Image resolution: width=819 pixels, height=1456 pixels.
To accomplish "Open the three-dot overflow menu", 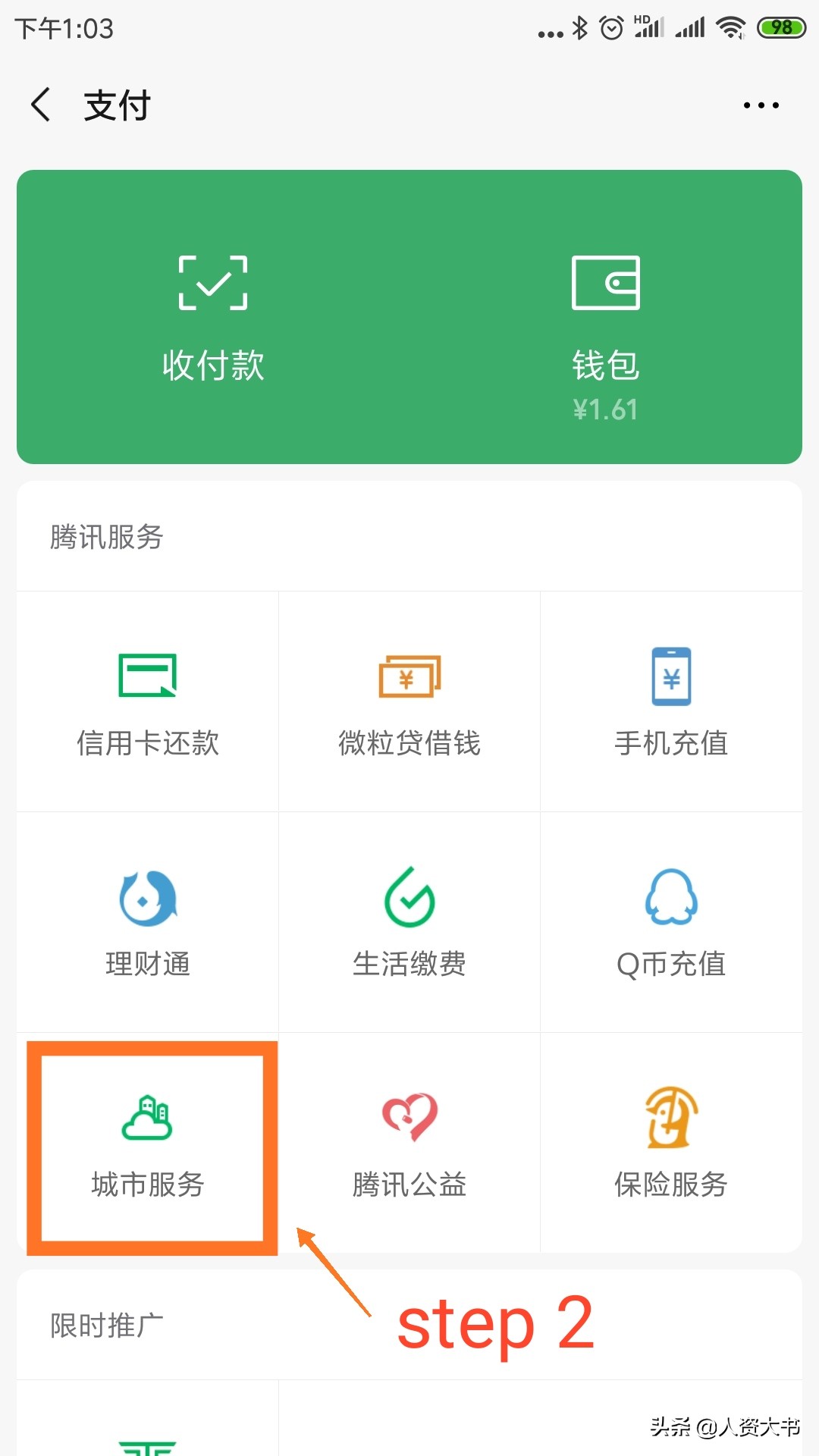I will coord(761,105).
